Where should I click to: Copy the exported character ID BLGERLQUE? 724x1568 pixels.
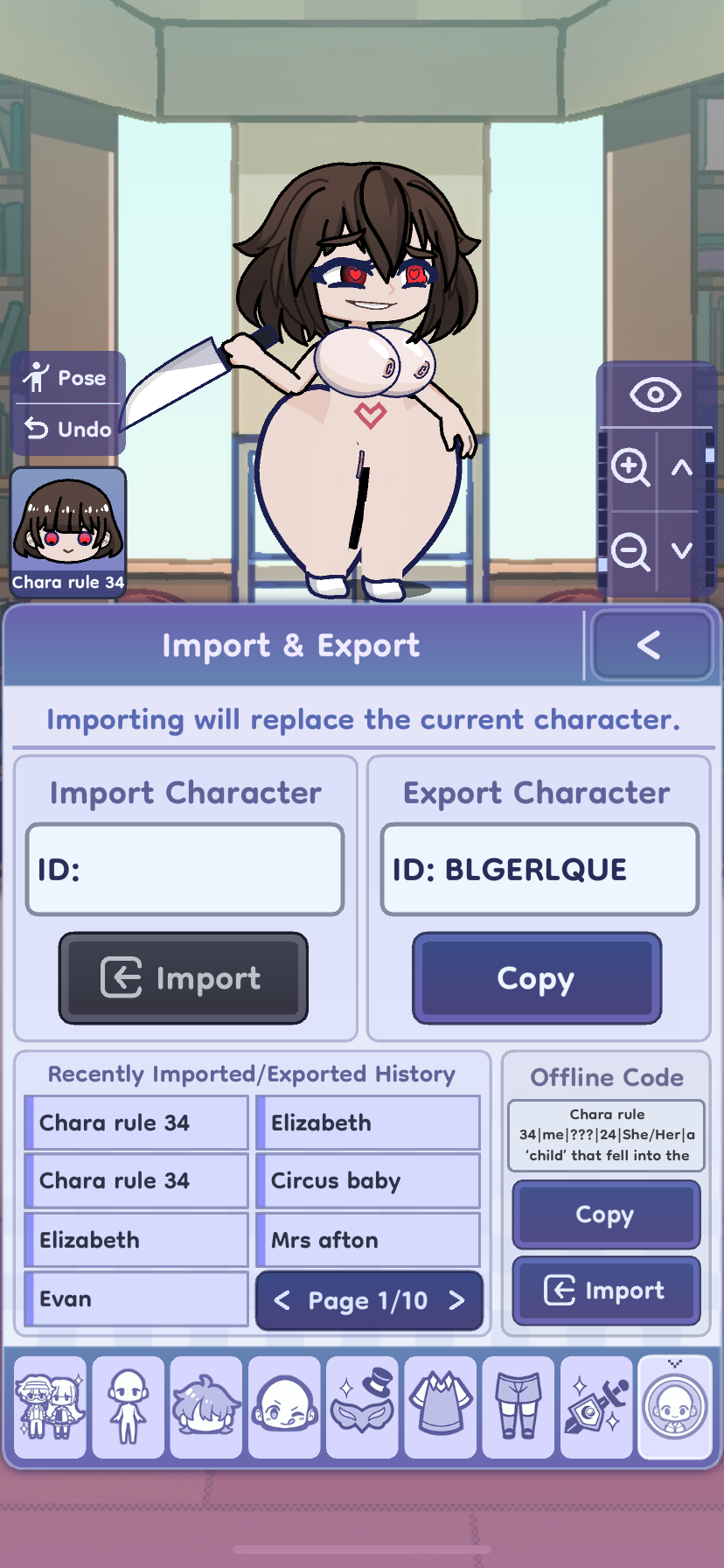coord(537,977)
